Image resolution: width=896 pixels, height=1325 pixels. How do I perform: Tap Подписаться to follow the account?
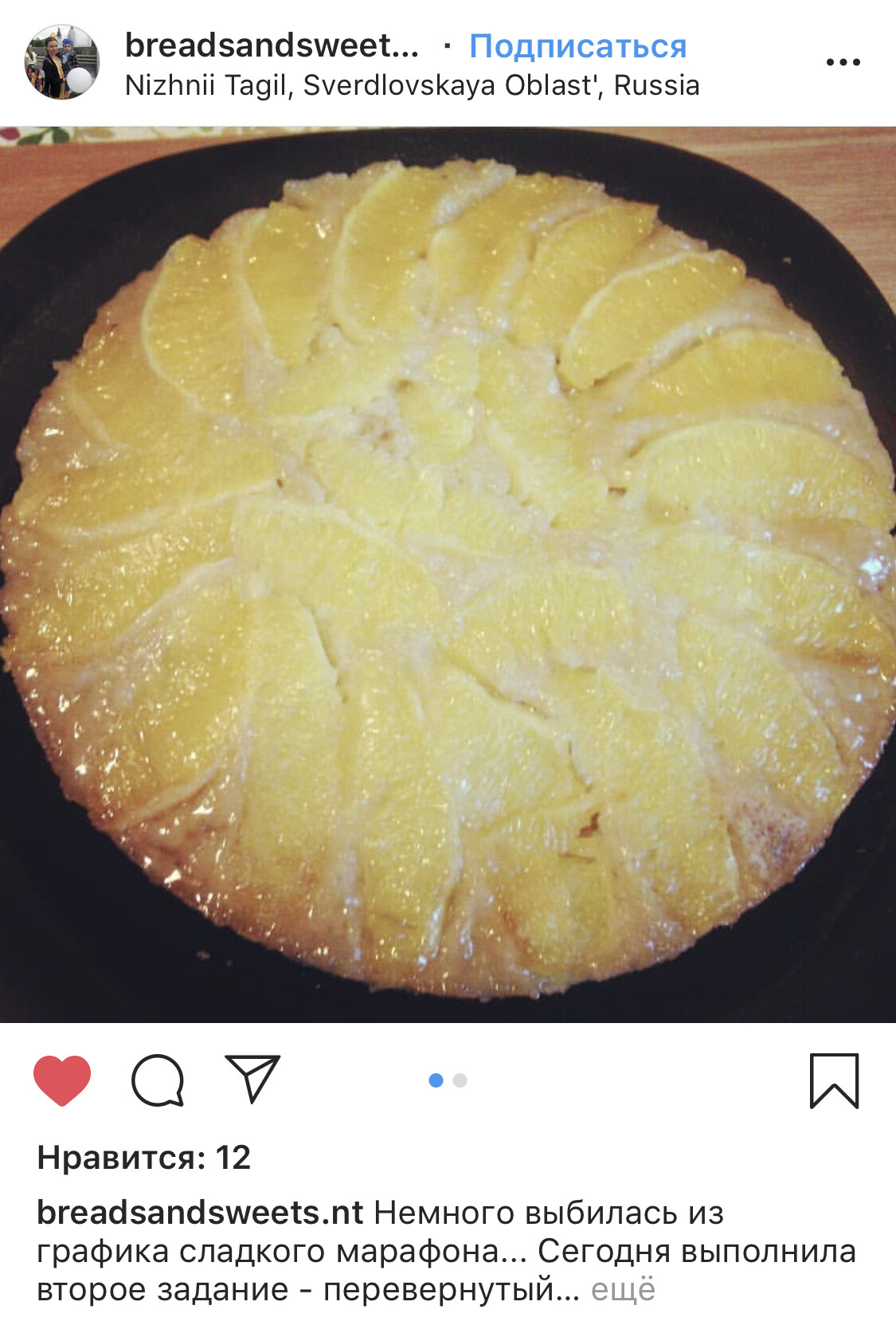click(577, 46)
